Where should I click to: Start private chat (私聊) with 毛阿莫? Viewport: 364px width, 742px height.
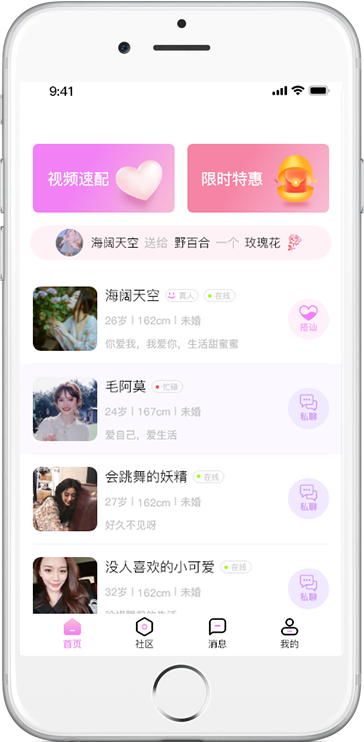coord(308,408)
